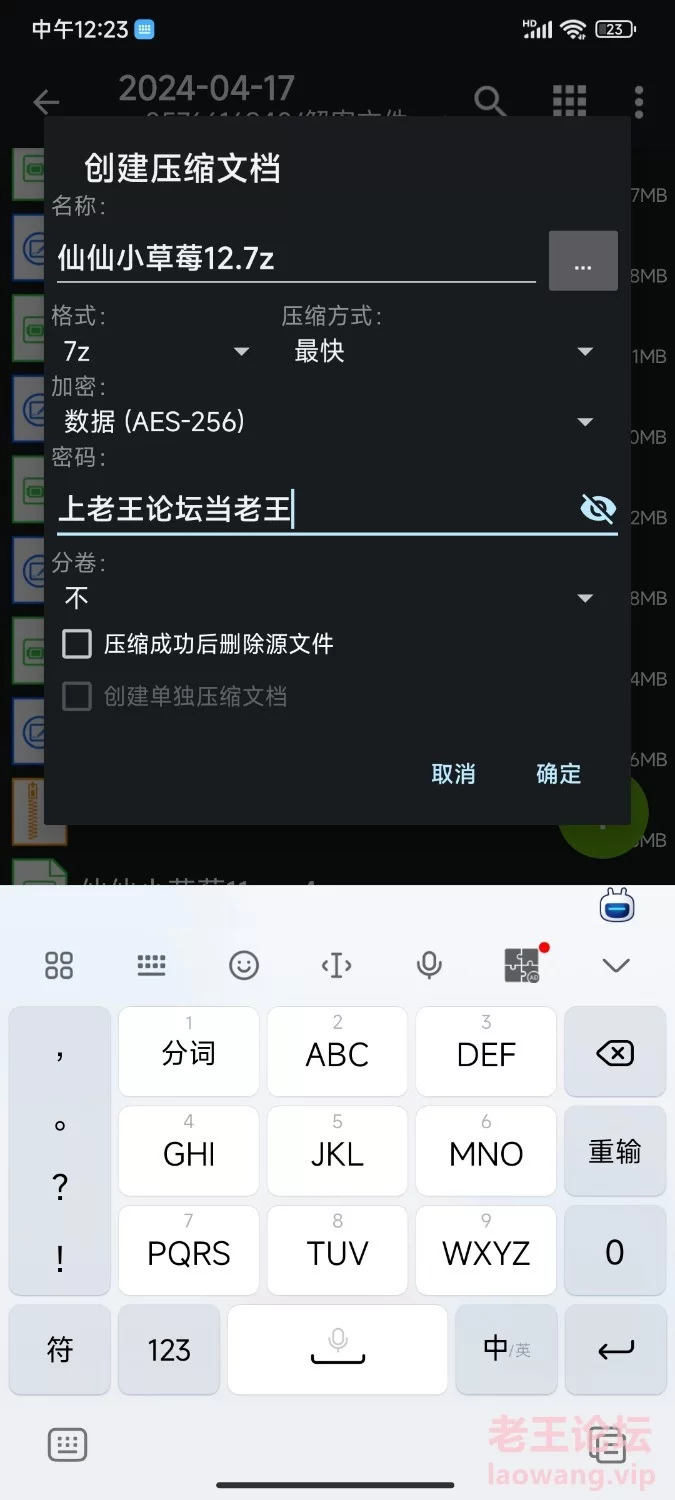Open the keyboard layout switcher icon
The height and width of the screenshot is (1500, 675).
(151, 965)
